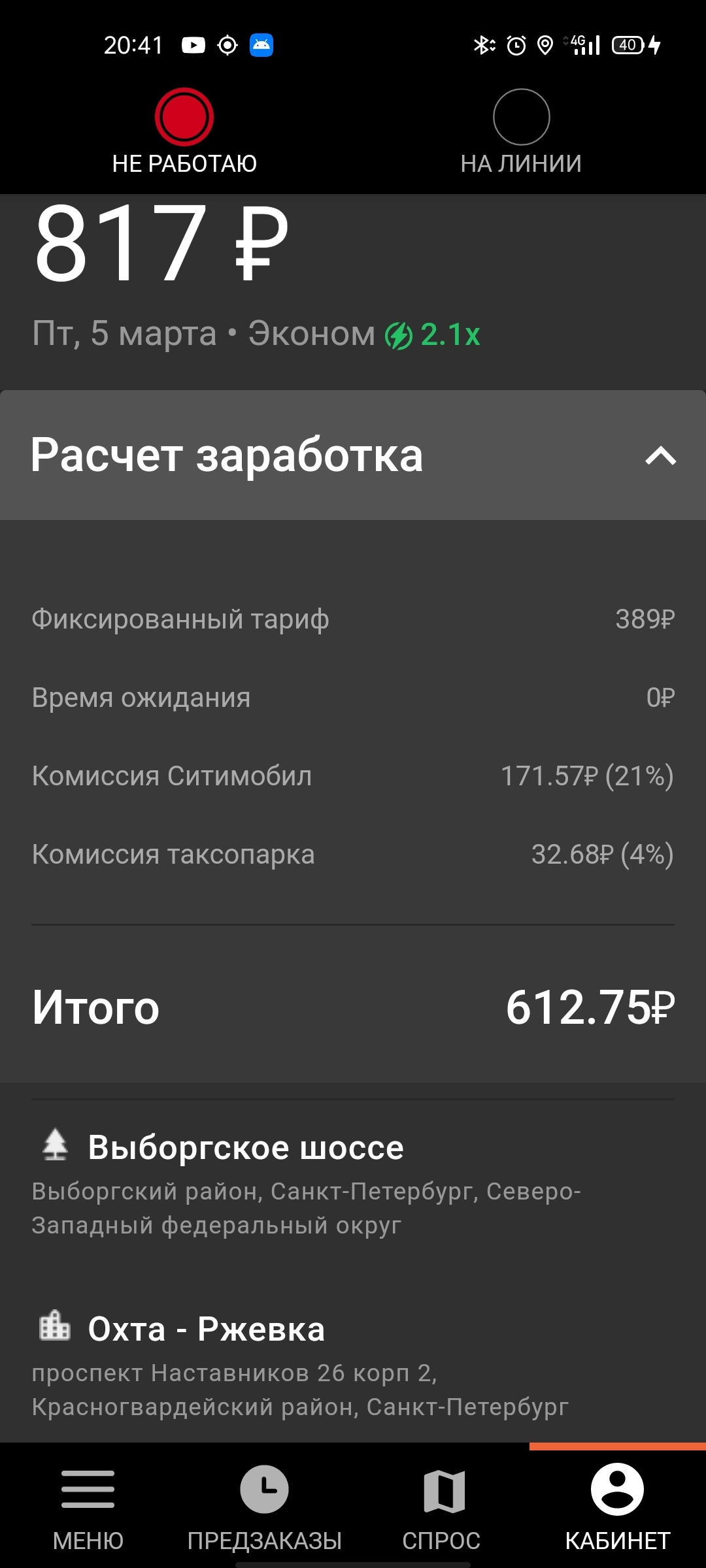Image resolution: width=706 pixels, height=1568 pixels.
Task: Click the tree icon near Выборгское шоссе
Action: click(x=56, y=1145)
